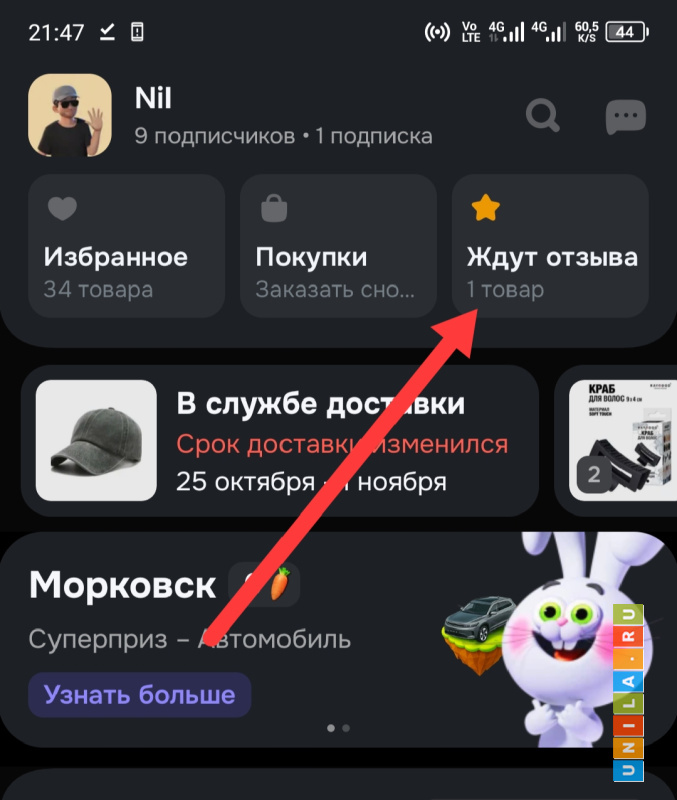The width and height of the screenshot is (677, 800).
Task: Open the Покупки purchases card
Action: (x=338, y=246)
